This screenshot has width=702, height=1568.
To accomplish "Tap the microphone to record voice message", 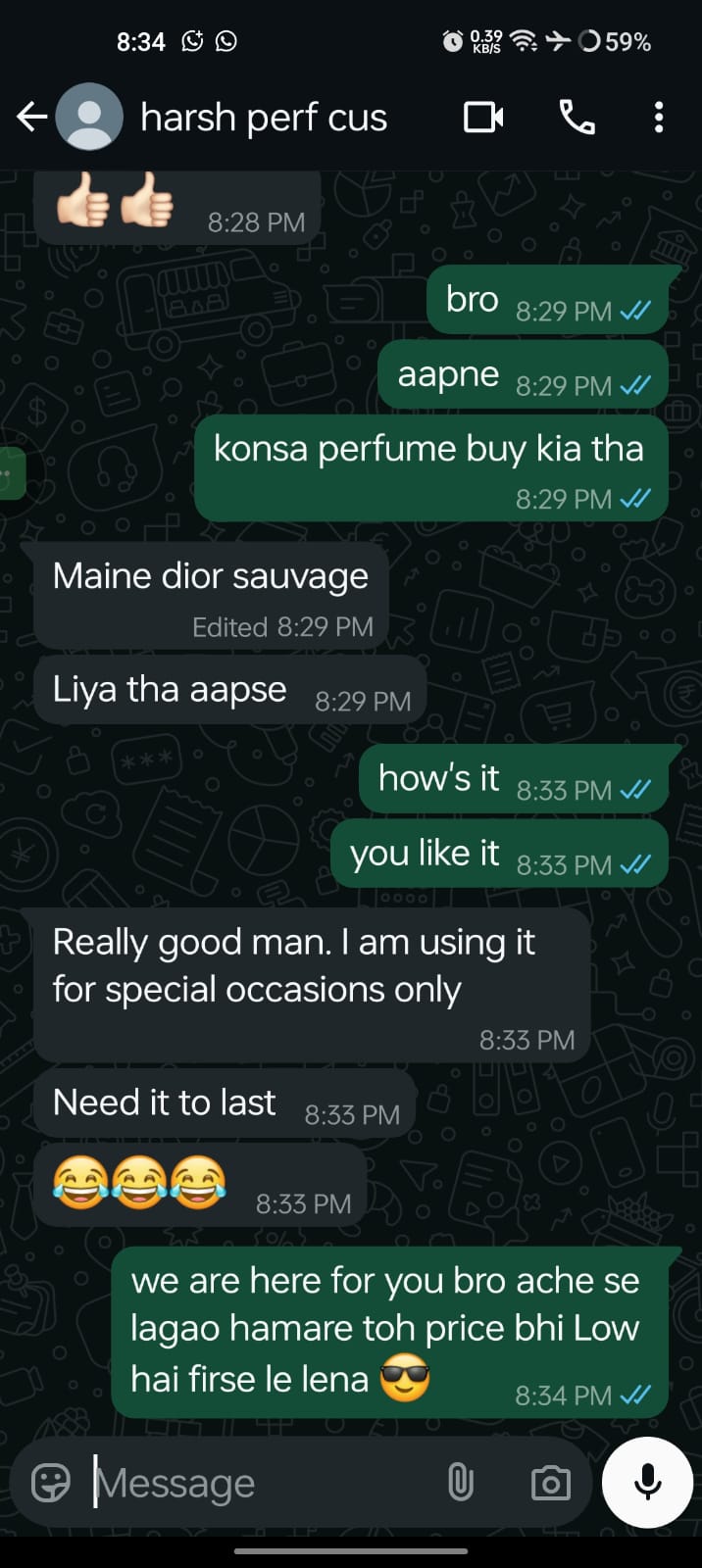I will point(647,1483).
